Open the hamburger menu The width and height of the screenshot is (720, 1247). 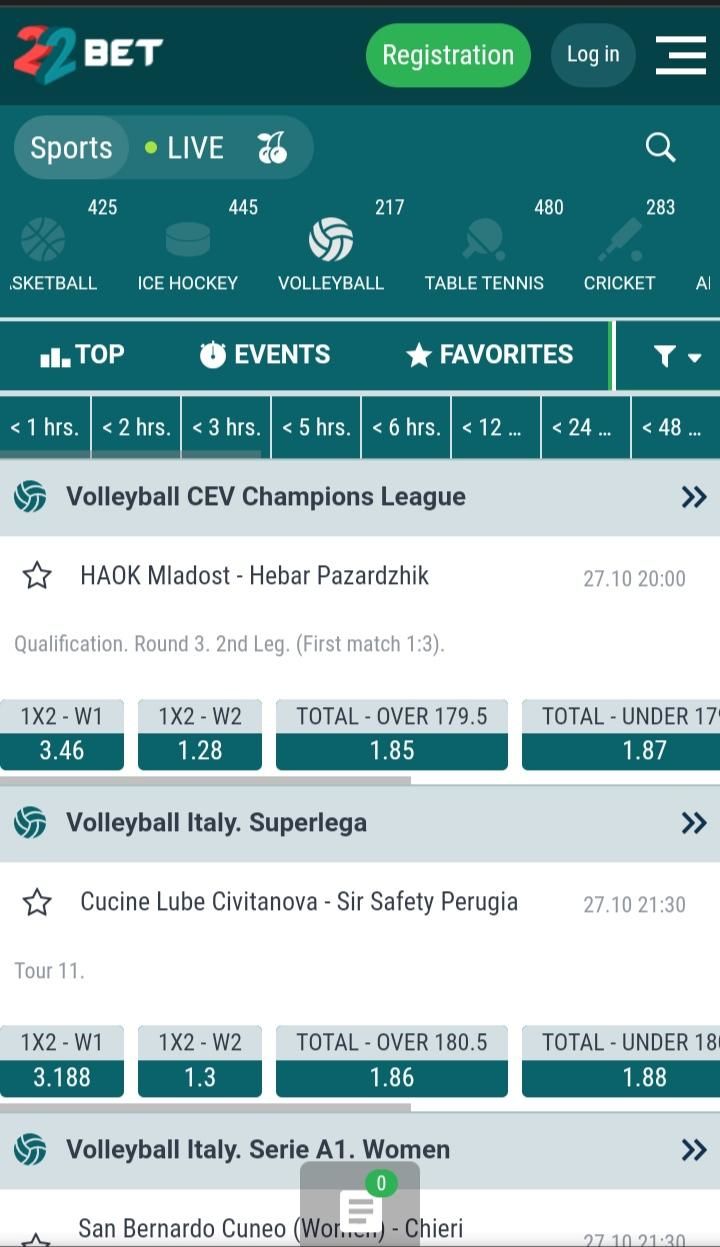pos(681,55)
